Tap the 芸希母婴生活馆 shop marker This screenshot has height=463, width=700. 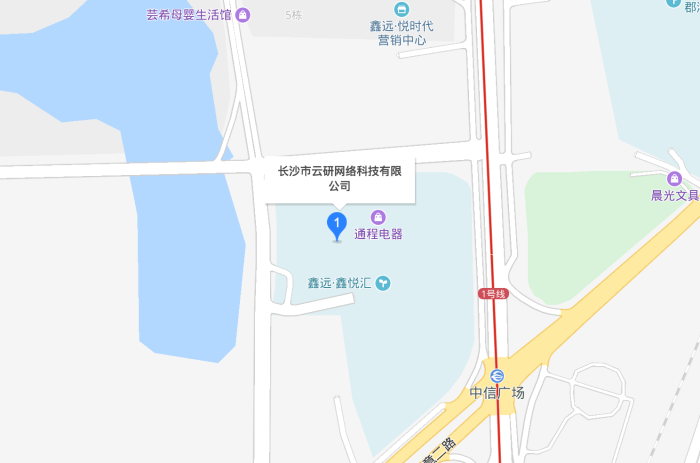tap(244, 15)
